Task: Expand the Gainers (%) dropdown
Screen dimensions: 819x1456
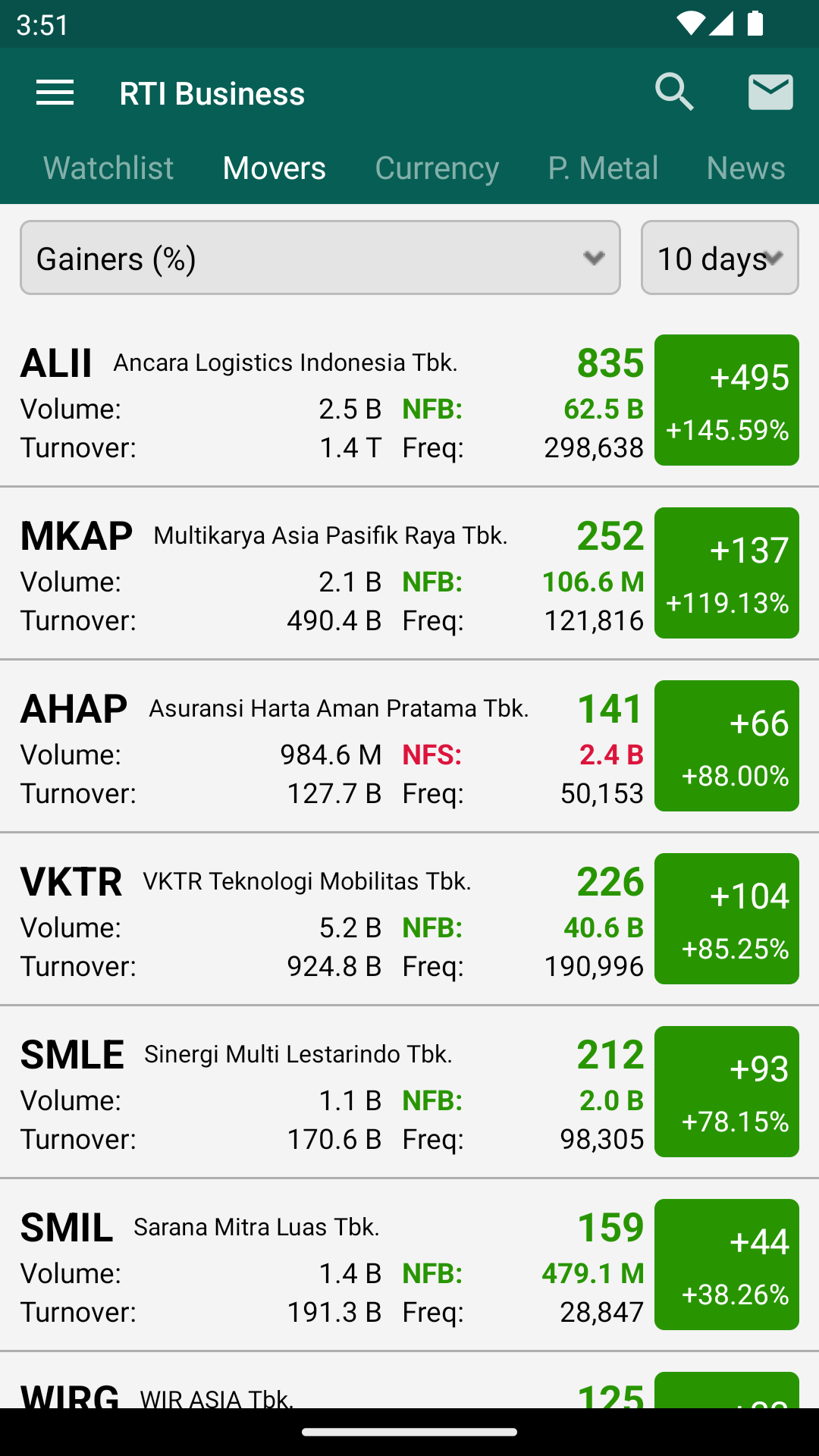Action: click(320, 258)
